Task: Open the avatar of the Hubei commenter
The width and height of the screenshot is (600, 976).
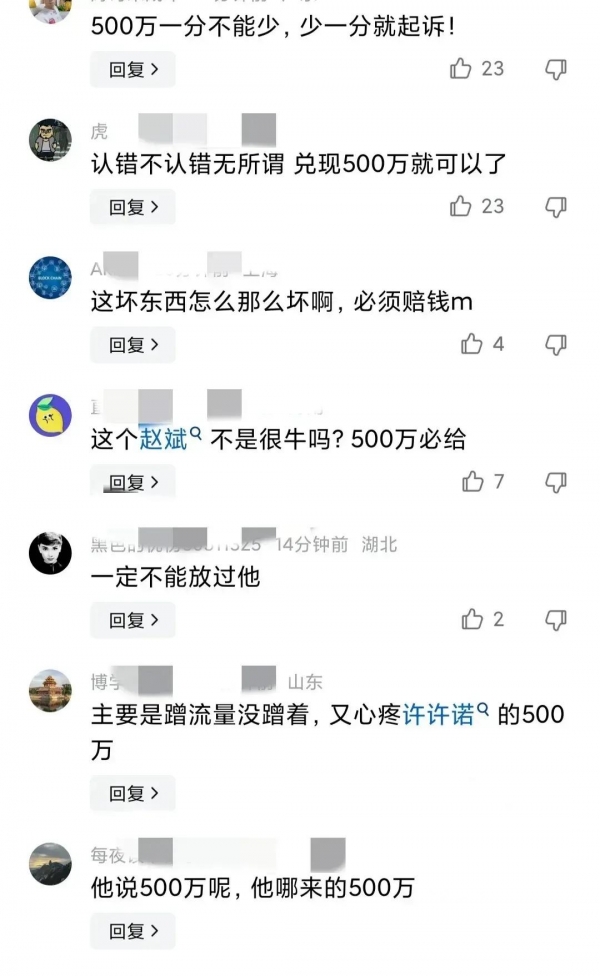Action: 50,552
